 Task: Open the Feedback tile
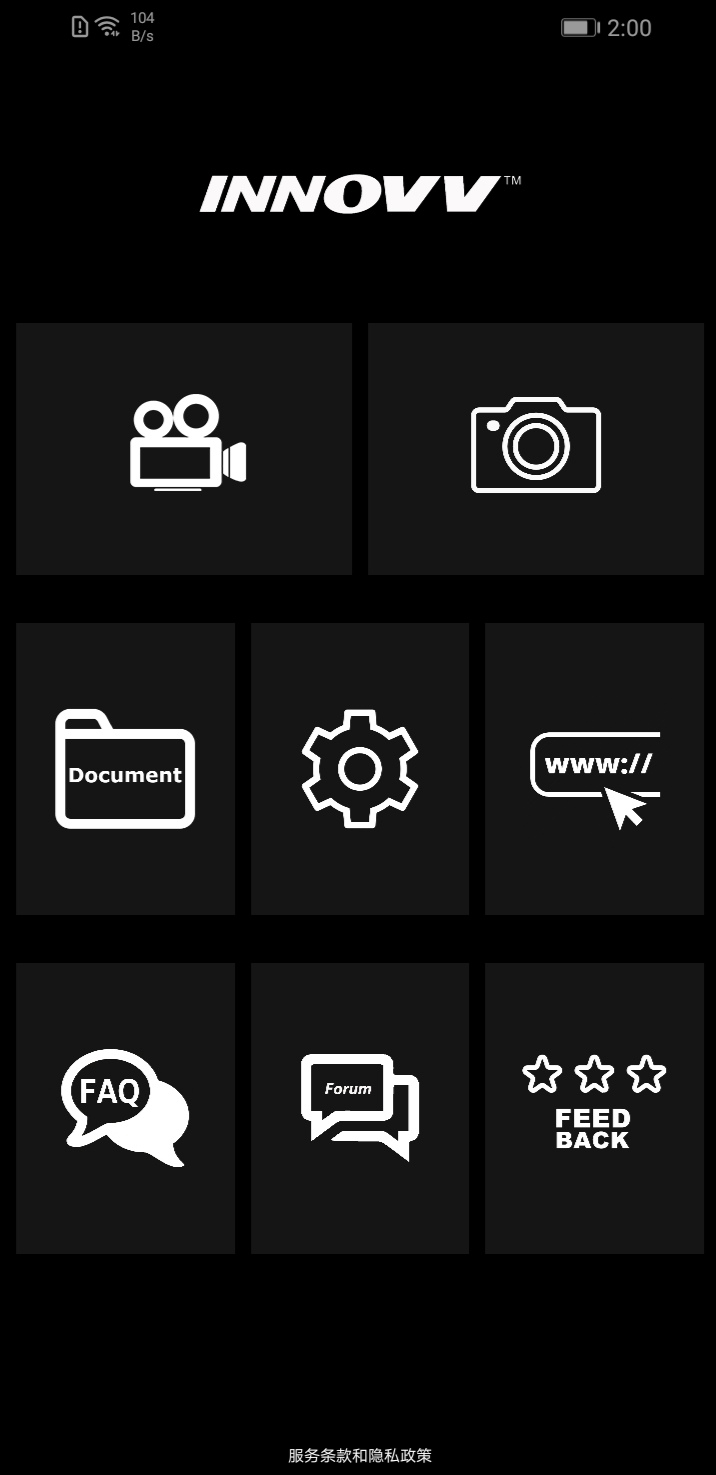[x=594, y=1108]
